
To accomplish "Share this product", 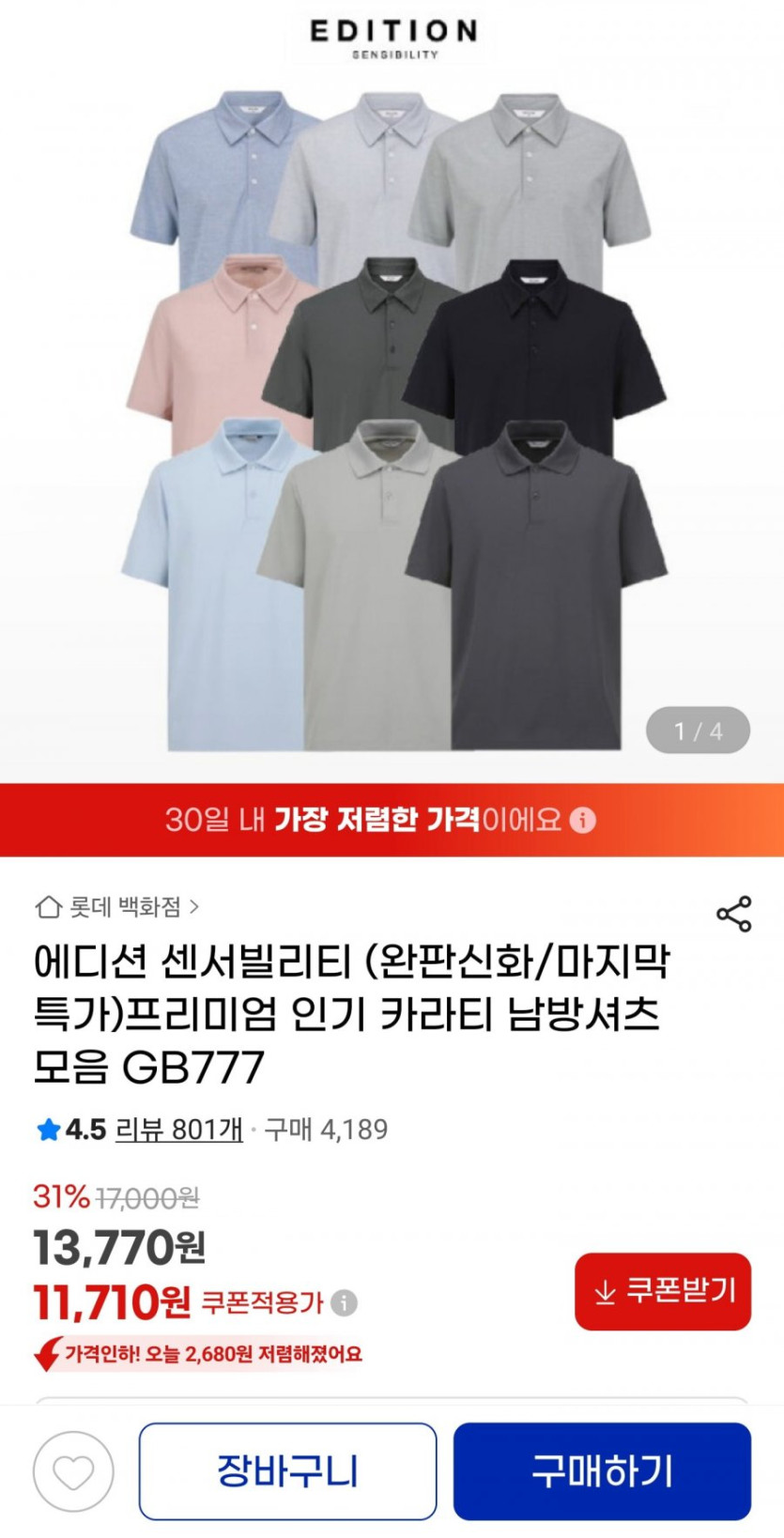I will (x=733, y=914).
